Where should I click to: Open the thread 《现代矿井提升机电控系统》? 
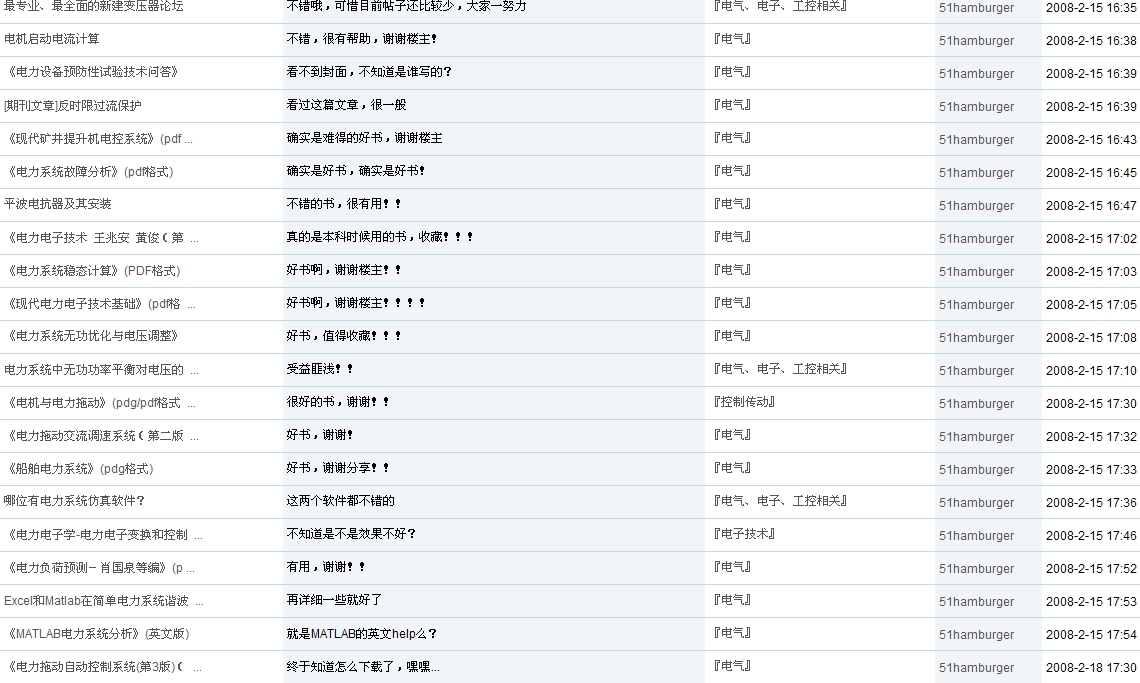(x=99, y=138)
